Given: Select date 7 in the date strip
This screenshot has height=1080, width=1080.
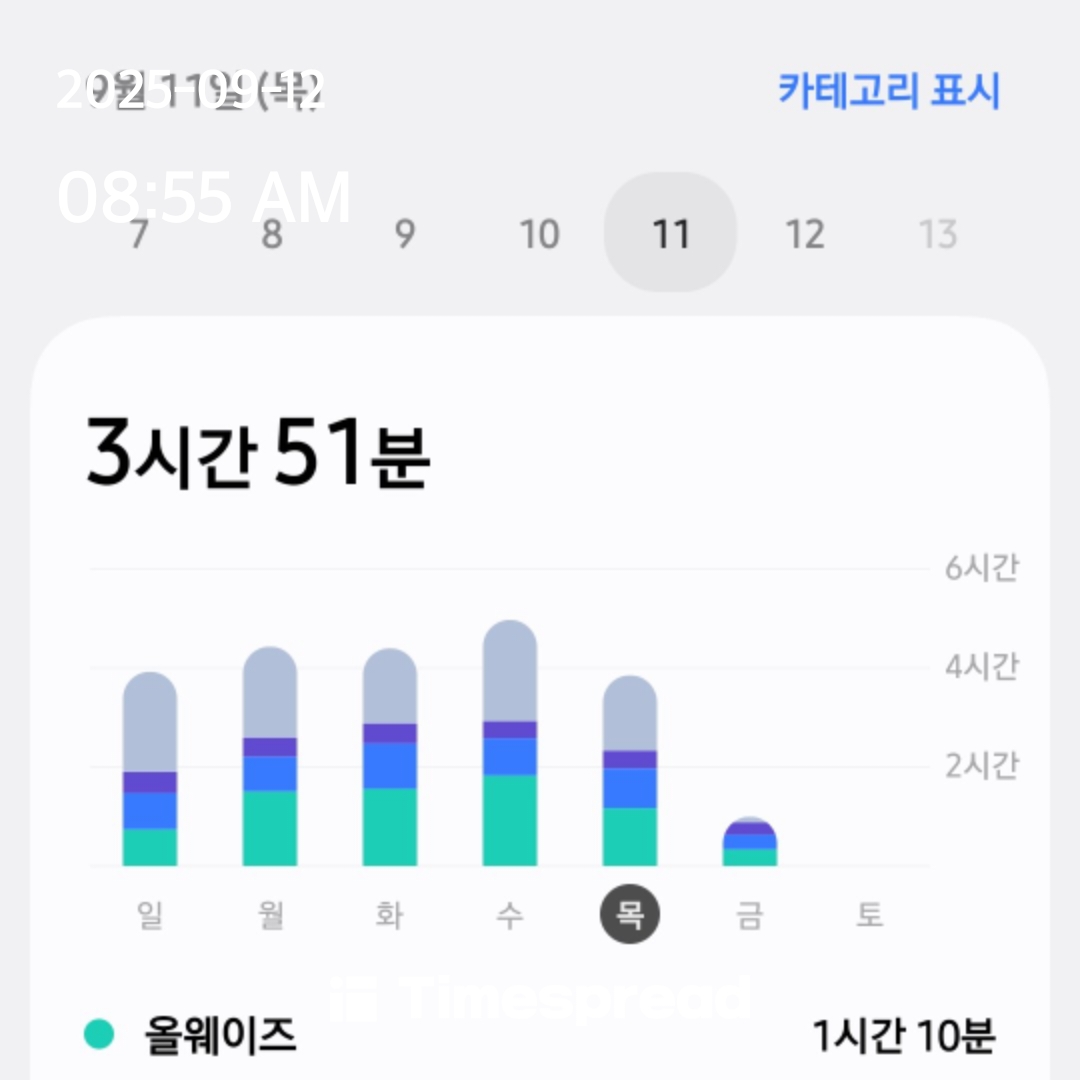Looking at the screenshot, I should 139,234.
